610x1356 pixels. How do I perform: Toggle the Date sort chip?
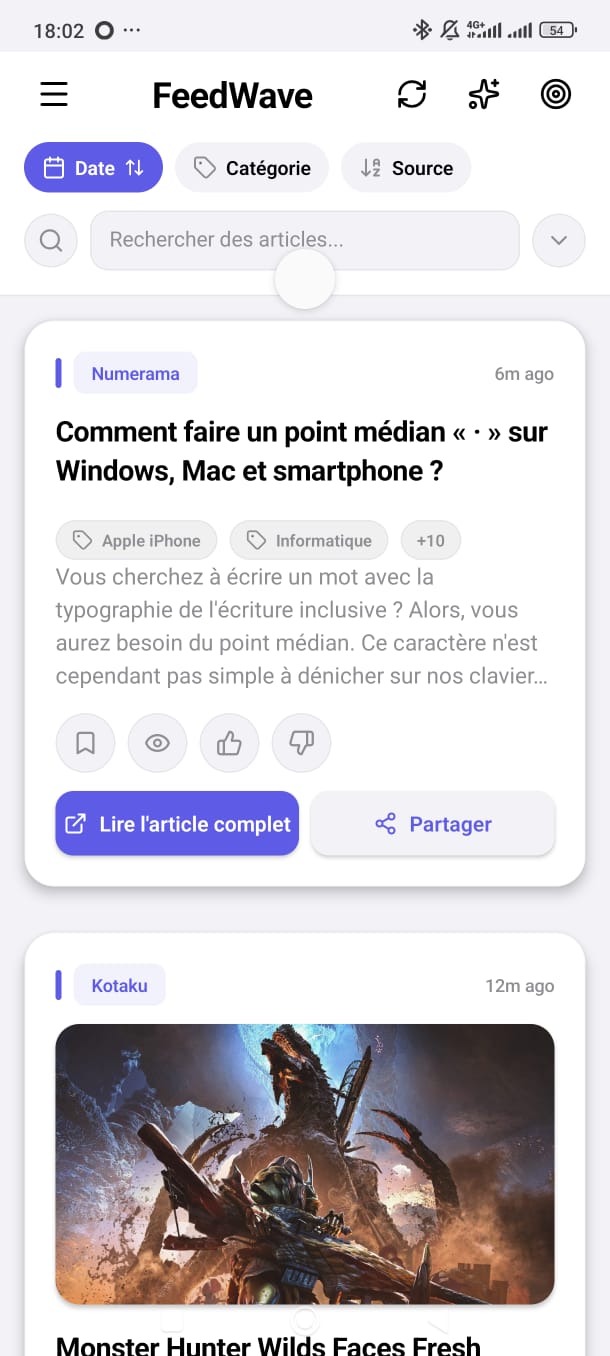(x=93, y=168)
